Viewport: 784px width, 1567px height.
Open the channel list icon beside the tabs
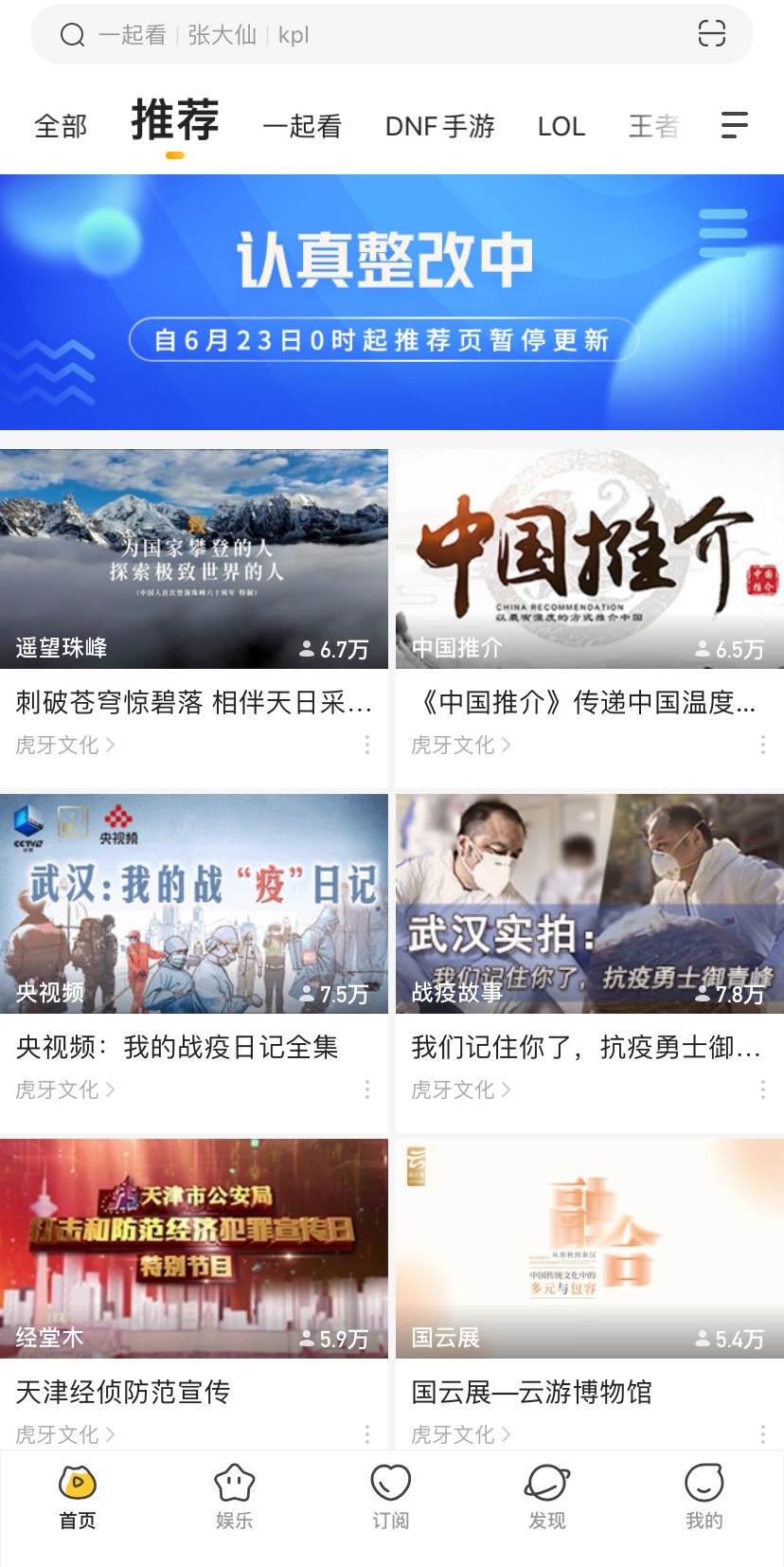(x=733, y=124)
